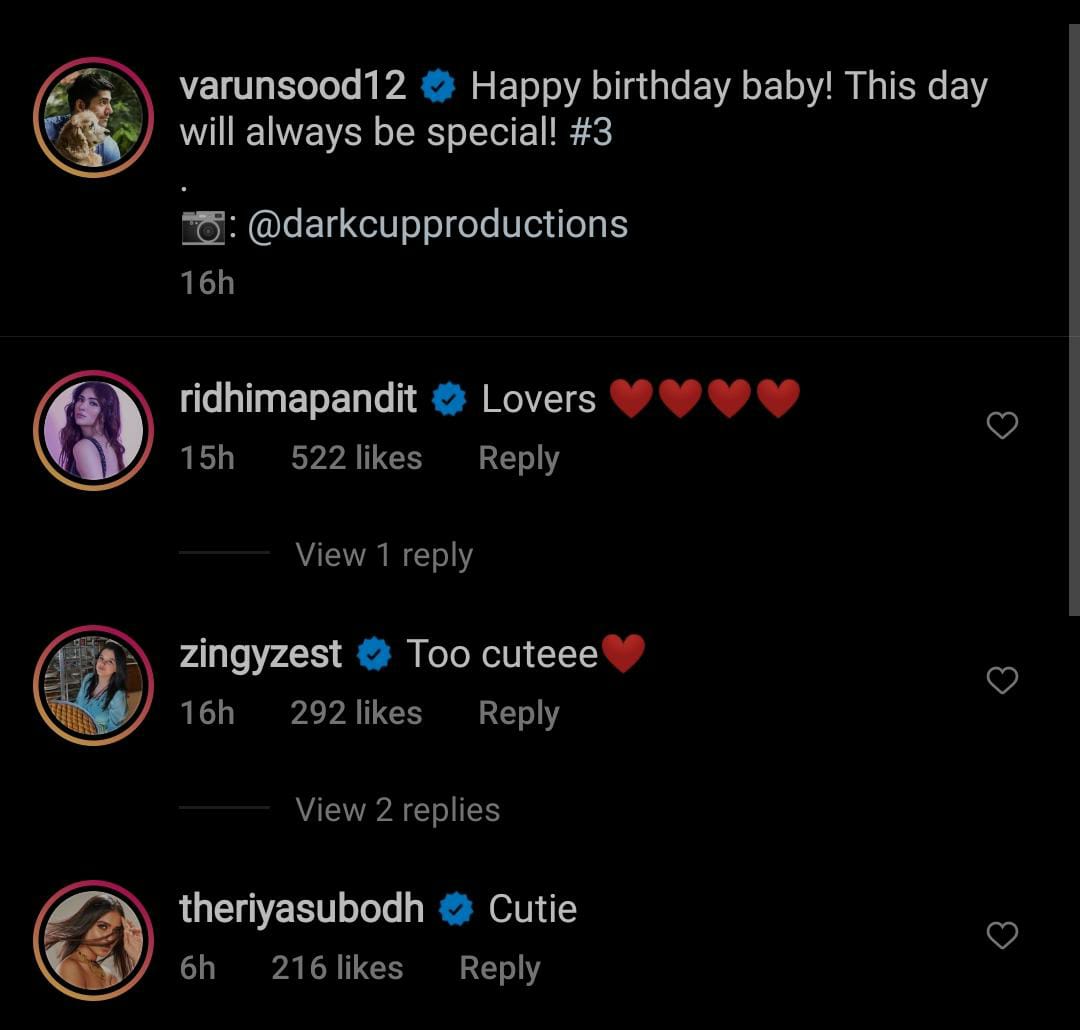This screenshot has height=1030, width=1080.
Task: View 216 likes on theriyasubodh's comment
Action: pos(337,968)
